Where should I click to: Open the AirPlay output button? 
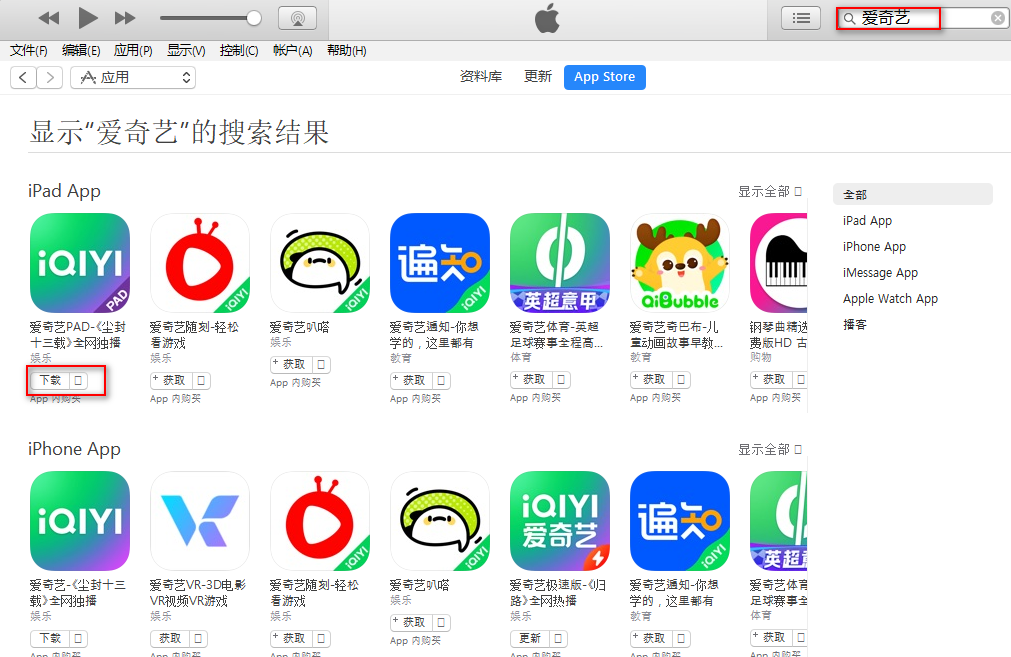point(297,17)
